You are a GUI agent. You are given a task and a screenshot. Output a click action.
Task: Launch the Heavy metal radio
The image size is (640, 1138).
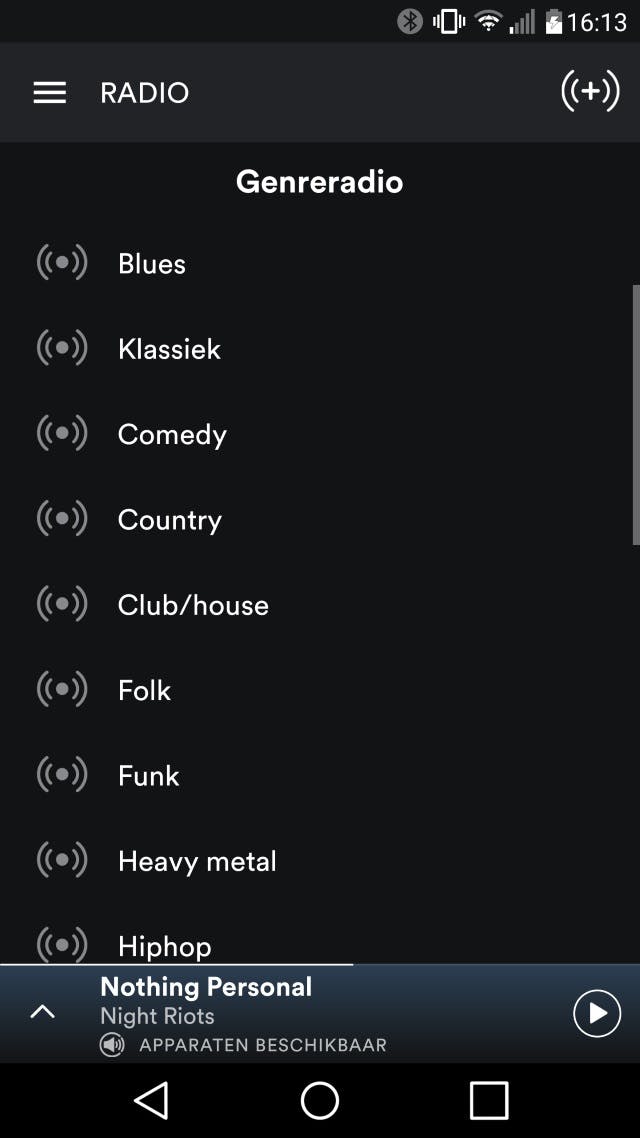click(x=197, y=861)
